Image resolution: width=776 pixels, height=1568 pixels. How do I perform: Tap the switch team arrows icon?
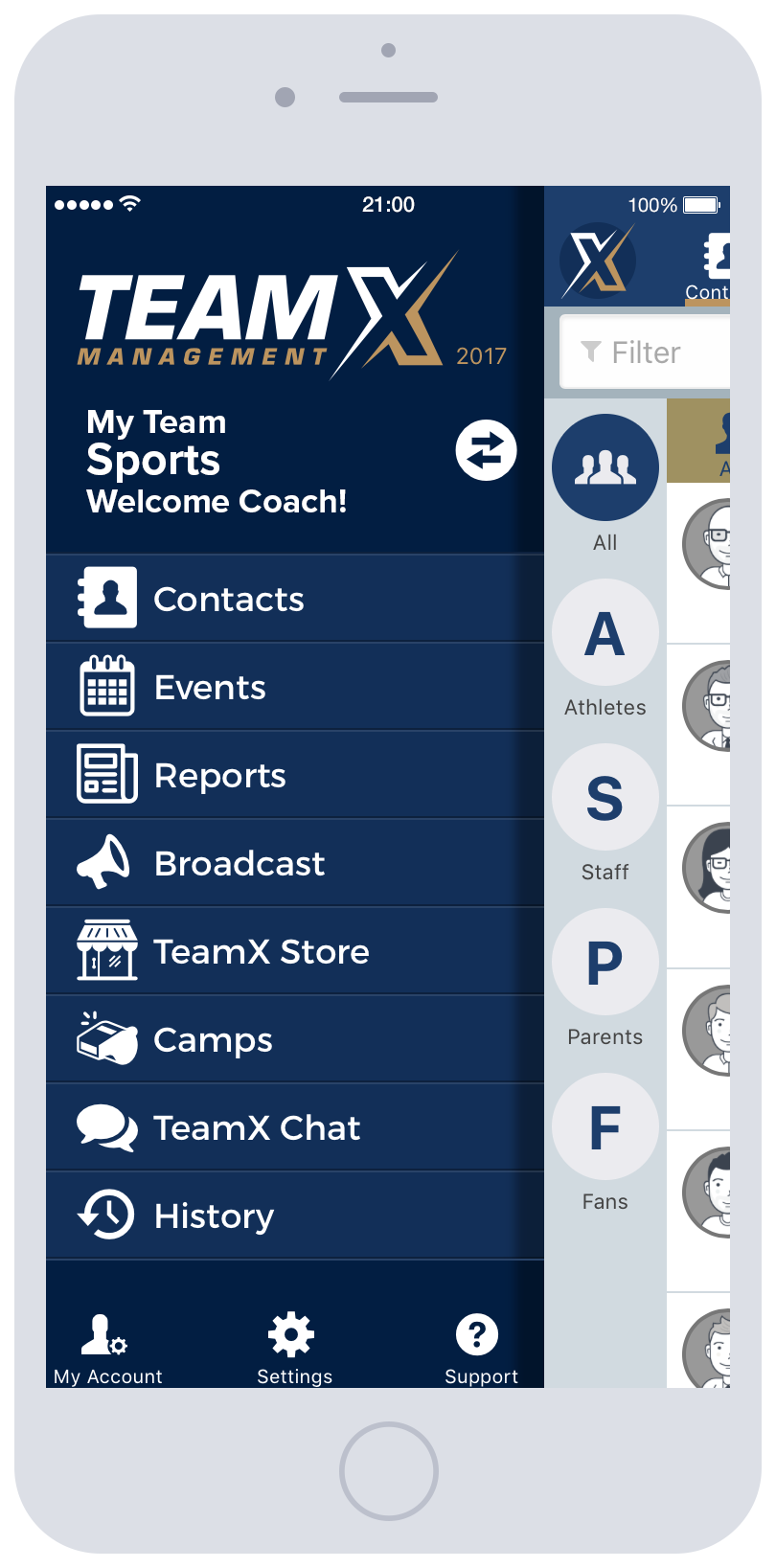point(486,450)
